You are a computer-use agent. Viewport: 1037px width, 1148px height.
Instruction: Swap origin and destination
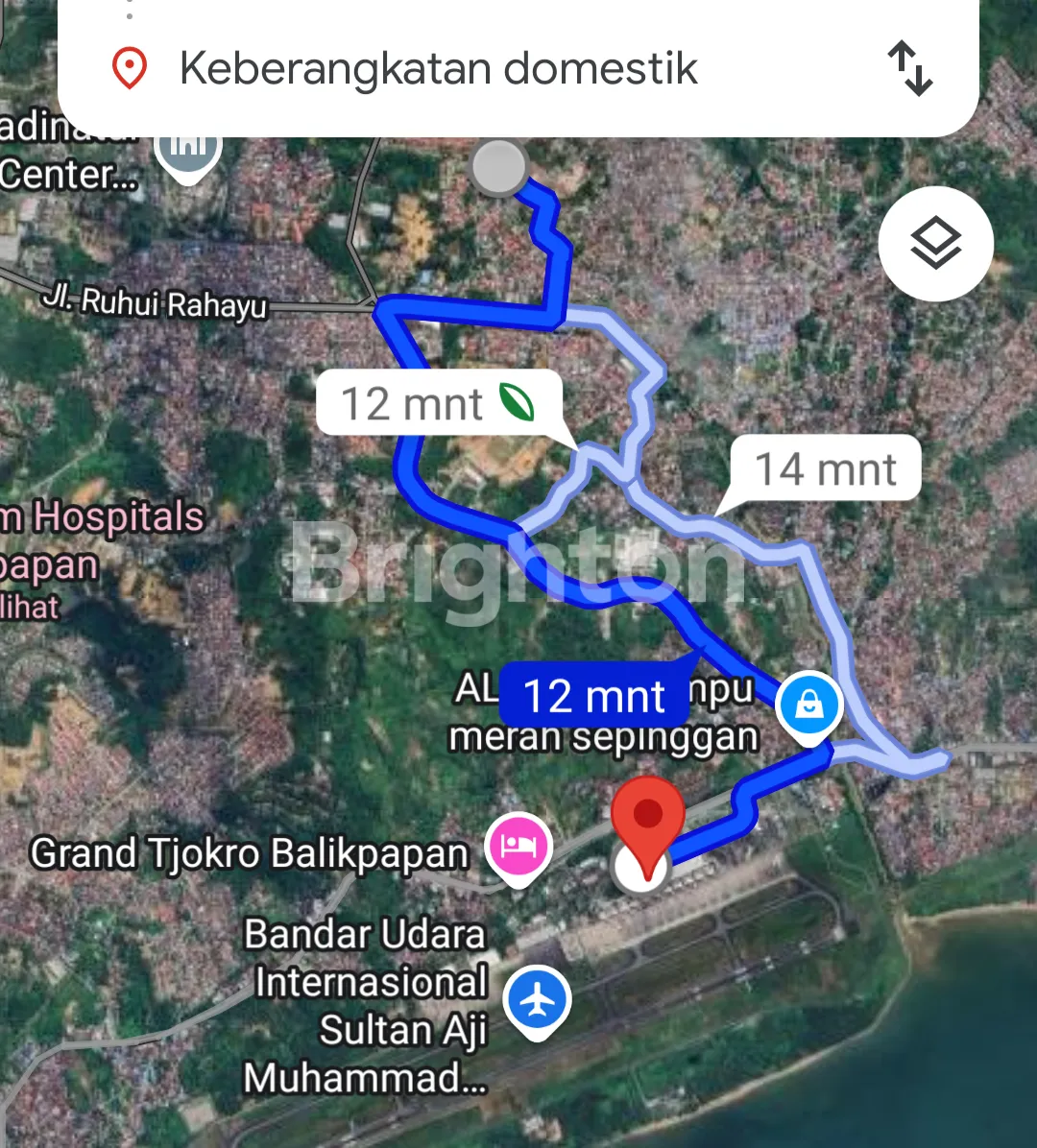pos(909,68)
